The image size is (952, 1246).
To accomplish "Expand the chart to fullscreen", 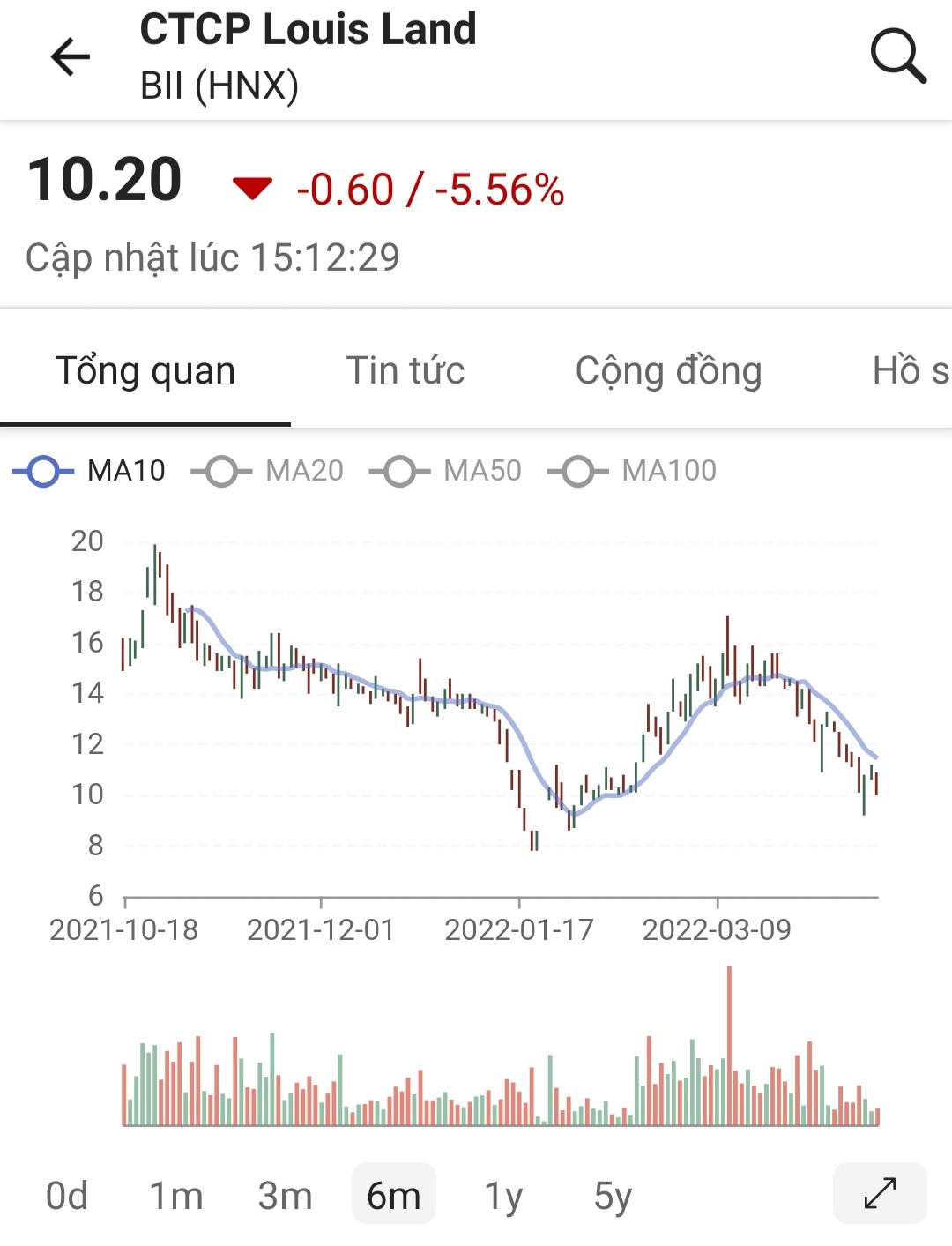I will point(880,1193).
